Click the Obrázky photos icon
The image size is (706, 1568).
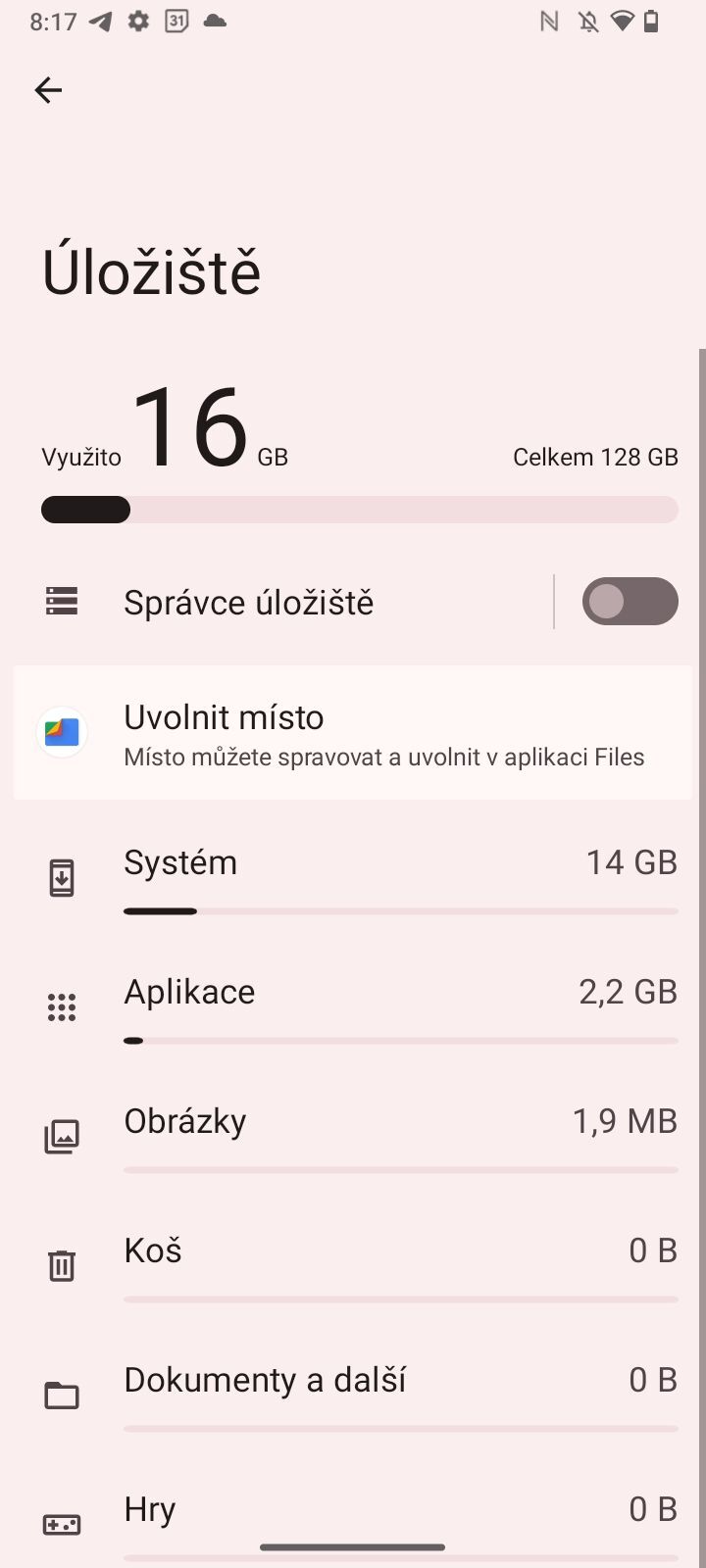pyautogui.click(x=62, y=1136)
